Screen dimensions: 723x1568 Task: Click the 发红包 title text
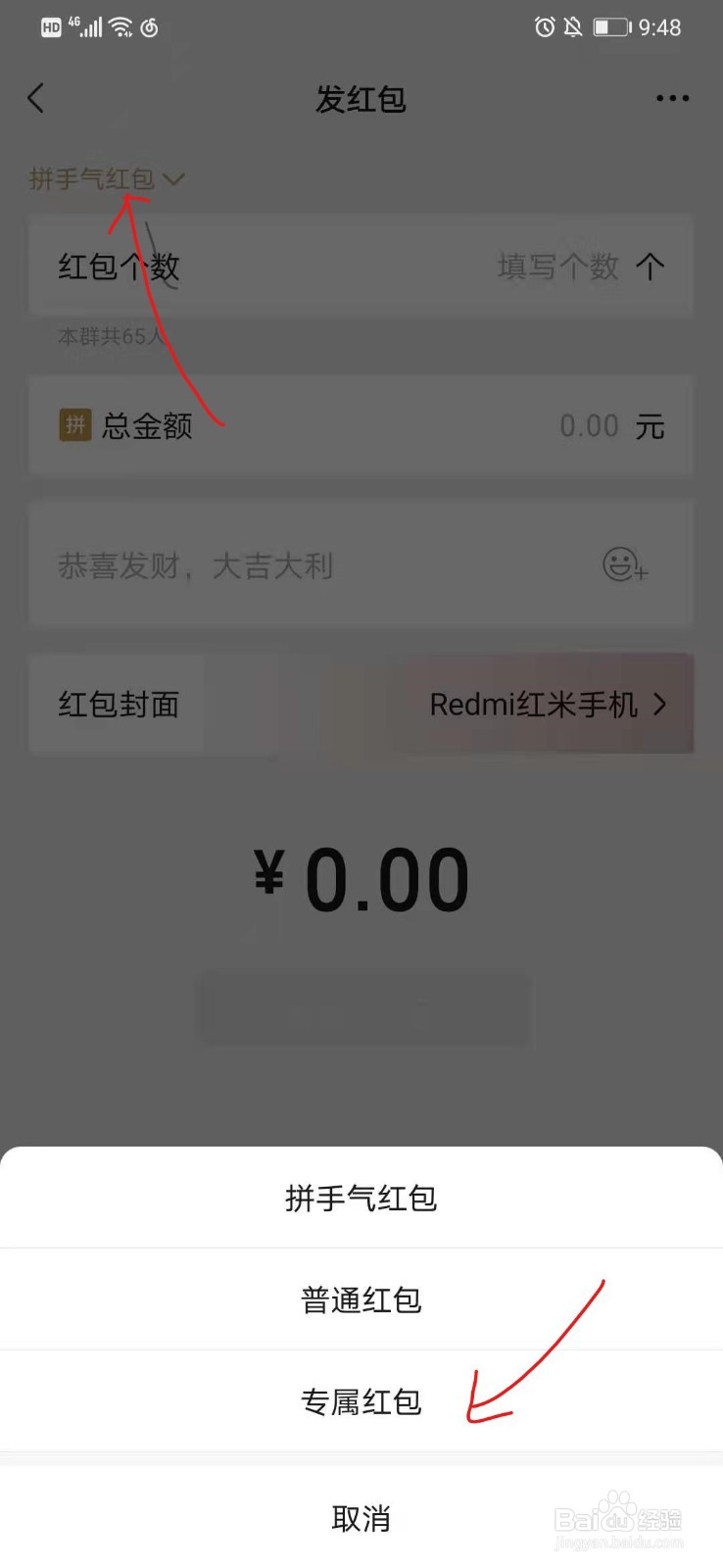(x=361, y=98)
